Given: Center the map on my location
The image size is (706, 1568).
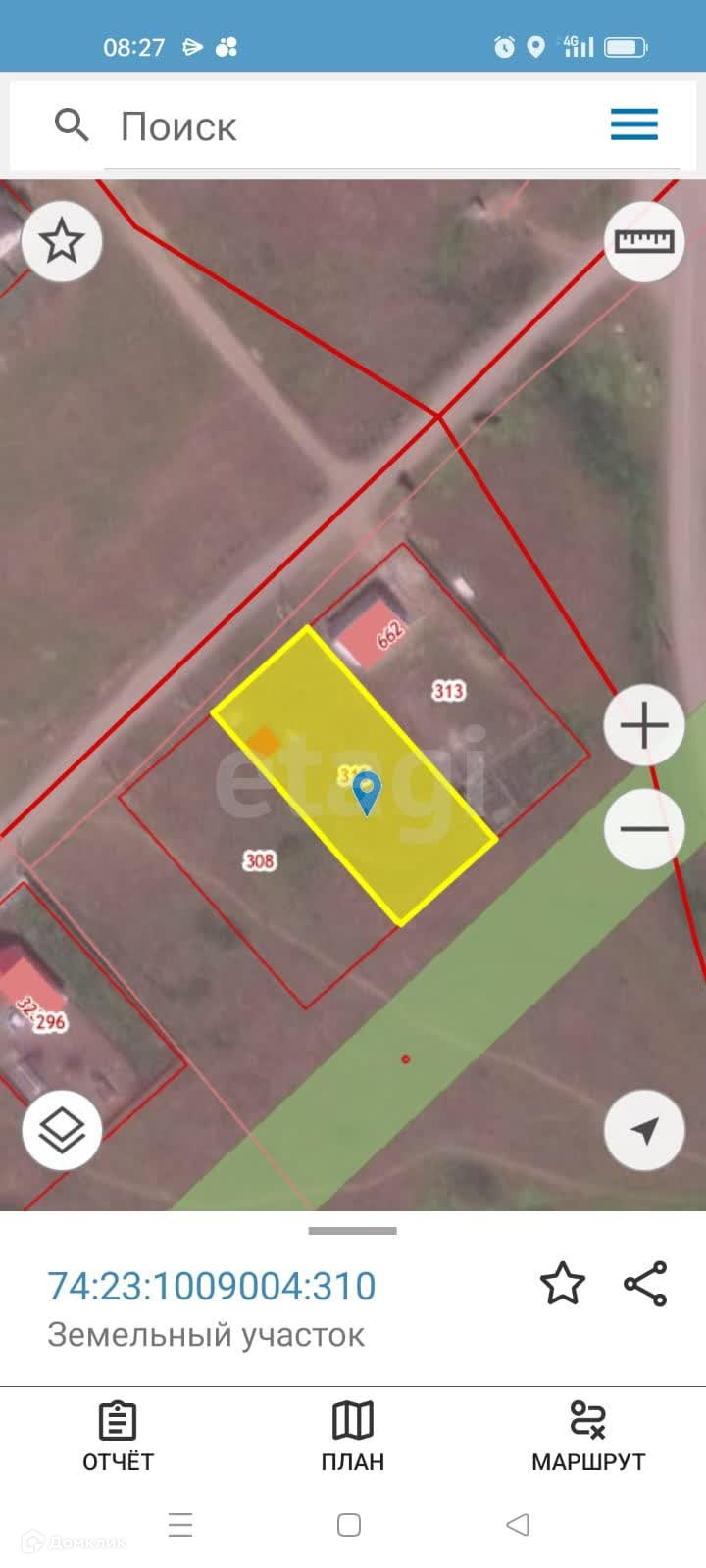Looking at the screenshot, I should (x=643, y=1130).
